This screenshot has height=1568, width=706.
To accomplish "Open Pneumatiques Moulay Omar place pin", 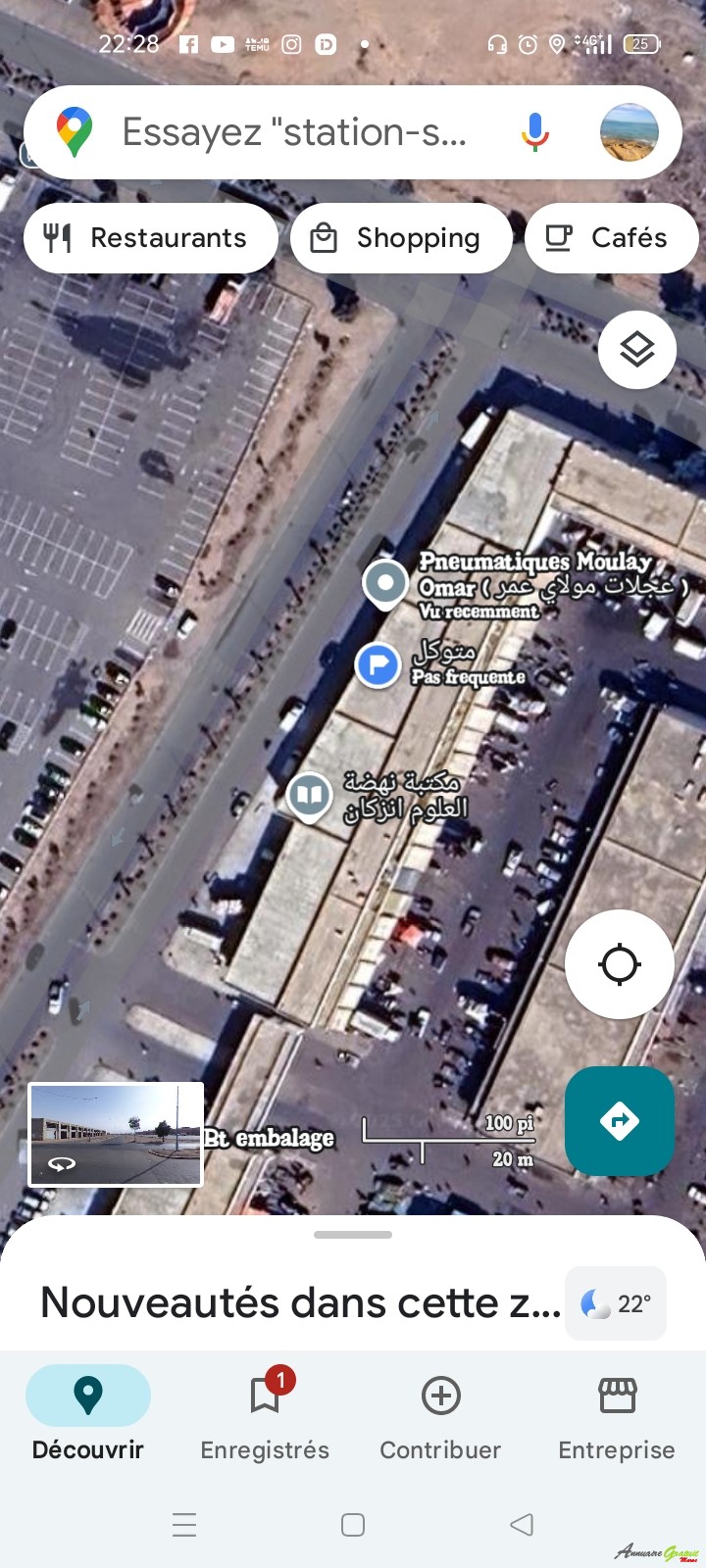I will pyautogui.click(x=385, y=584).
